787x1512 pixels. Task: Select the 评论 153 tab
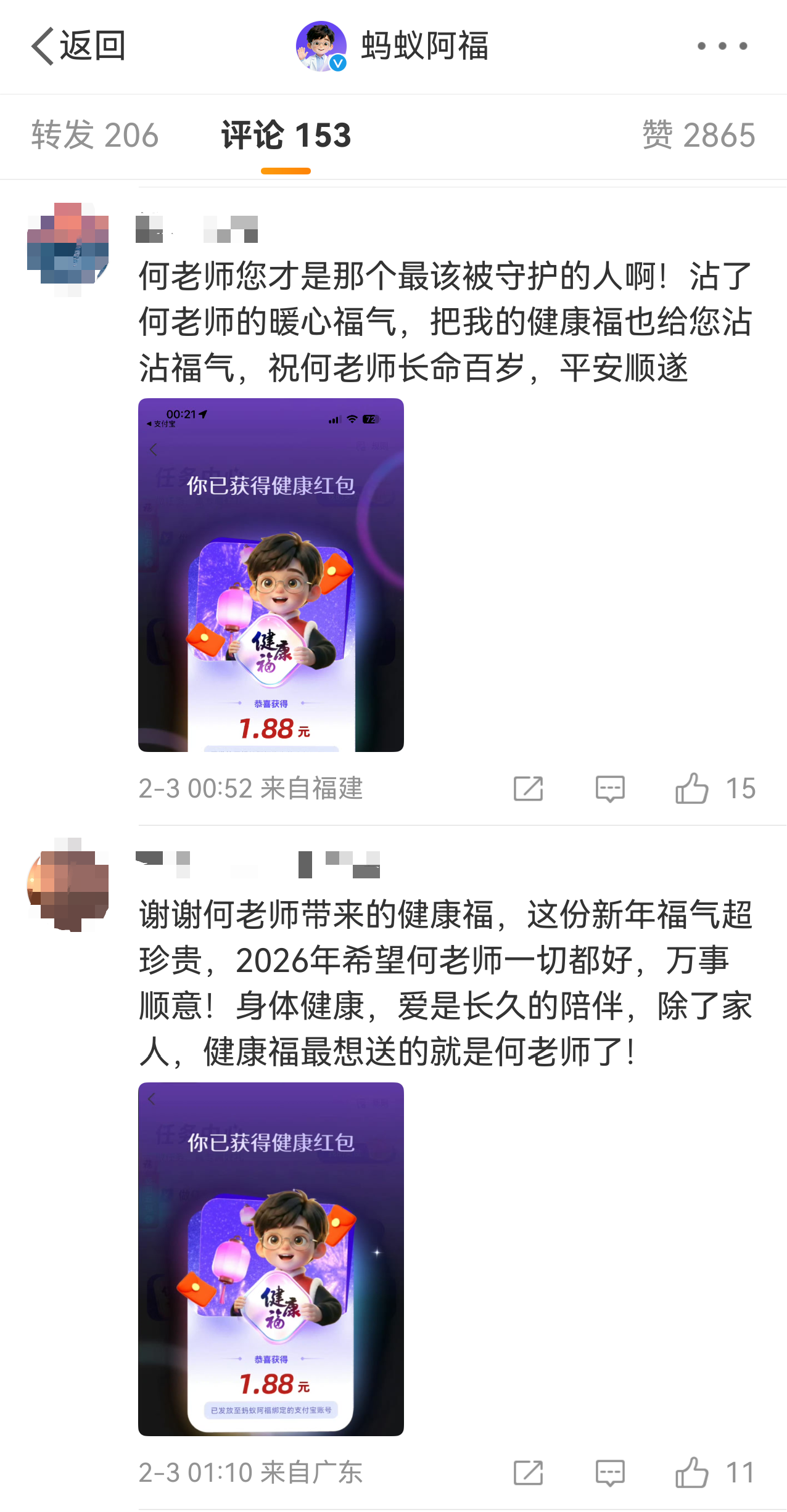[286, 135]
